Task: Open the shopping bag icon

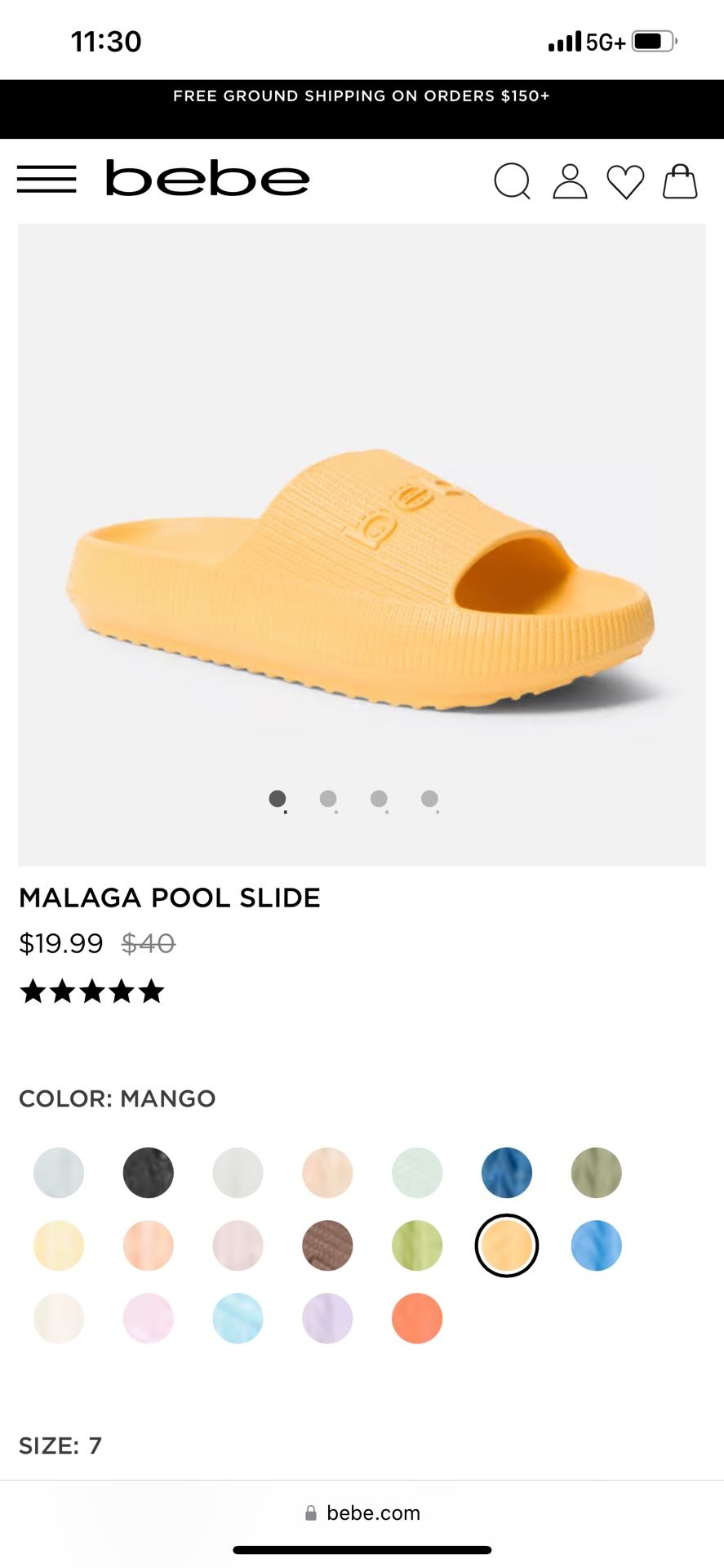Action: click(x=681, y=180)
